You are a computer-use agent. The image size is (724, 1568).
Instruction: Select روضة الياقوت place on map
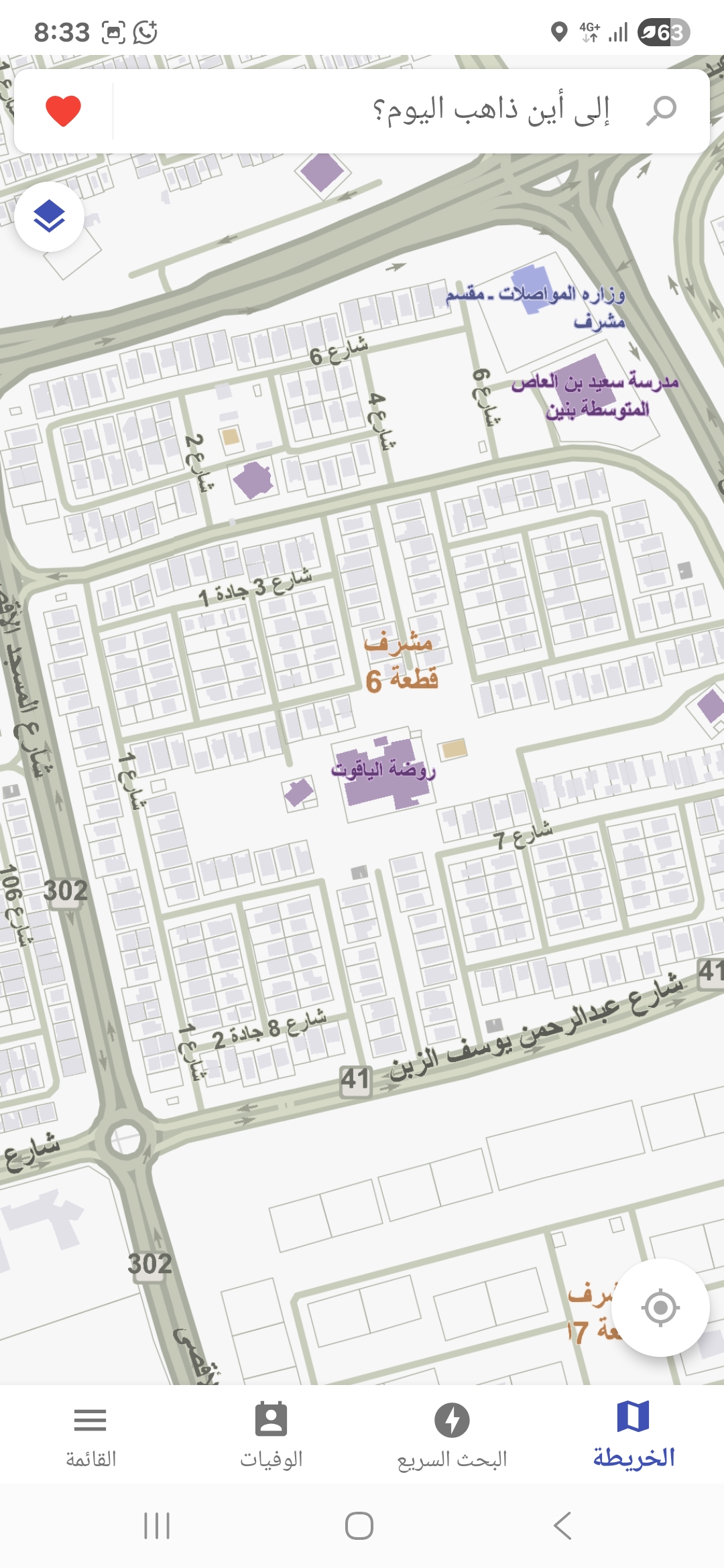[x=385, y=772]
